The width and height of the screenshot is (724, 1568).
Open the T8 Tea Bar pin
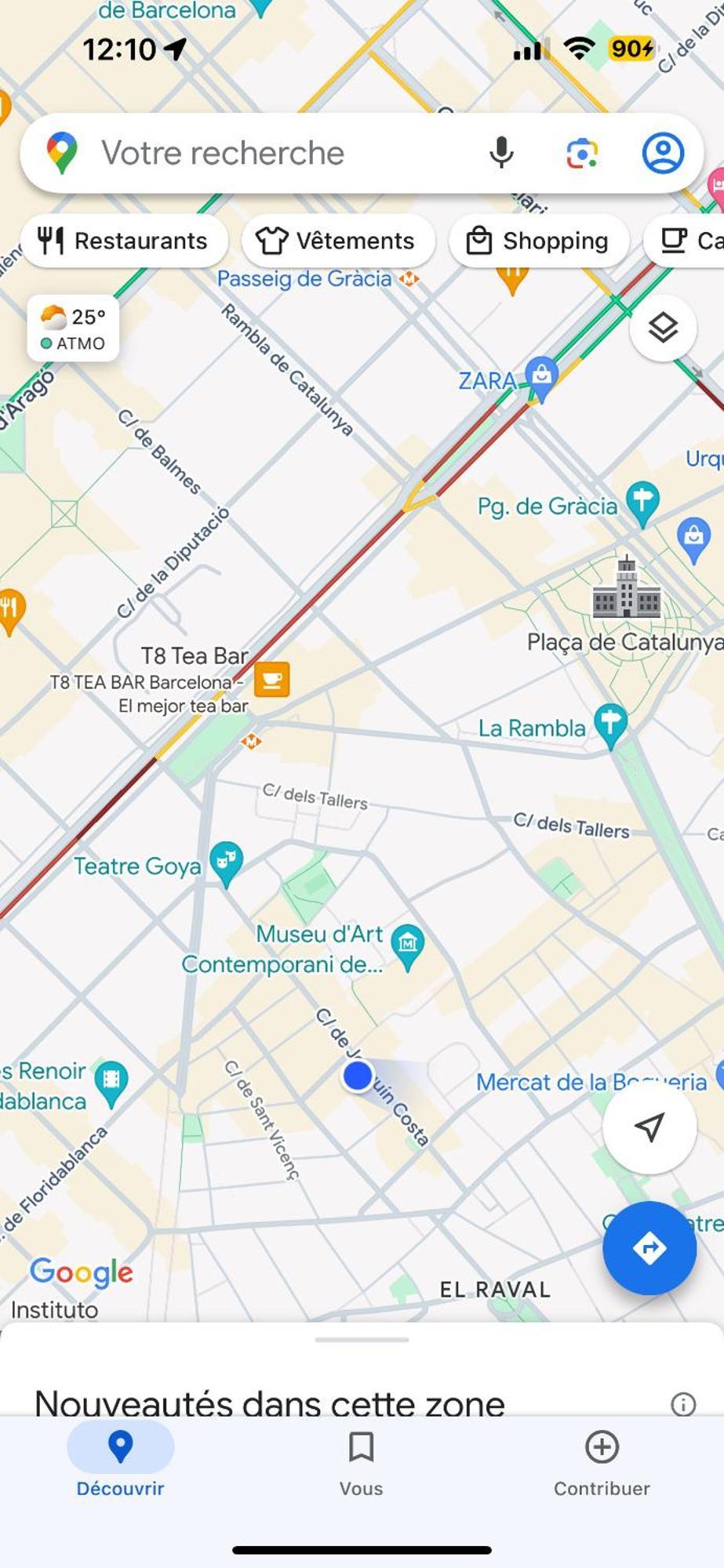[271, 679]
